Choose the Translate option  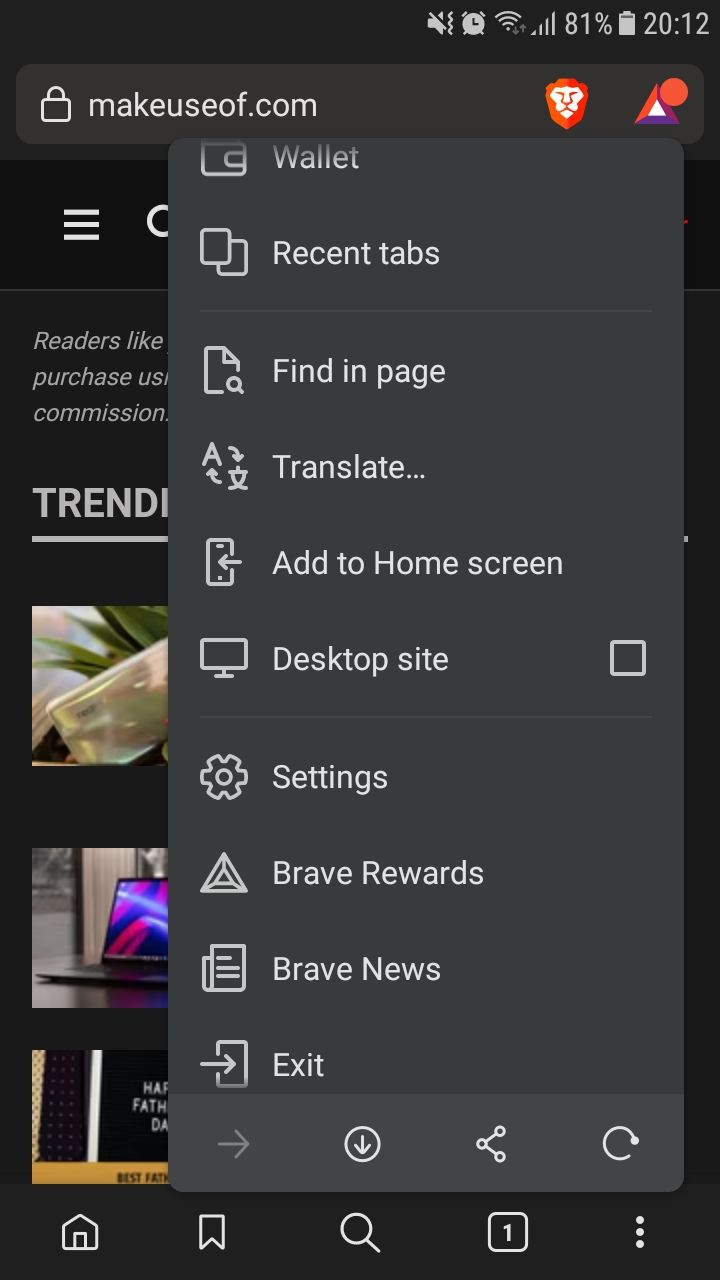(x=348, y=467)
